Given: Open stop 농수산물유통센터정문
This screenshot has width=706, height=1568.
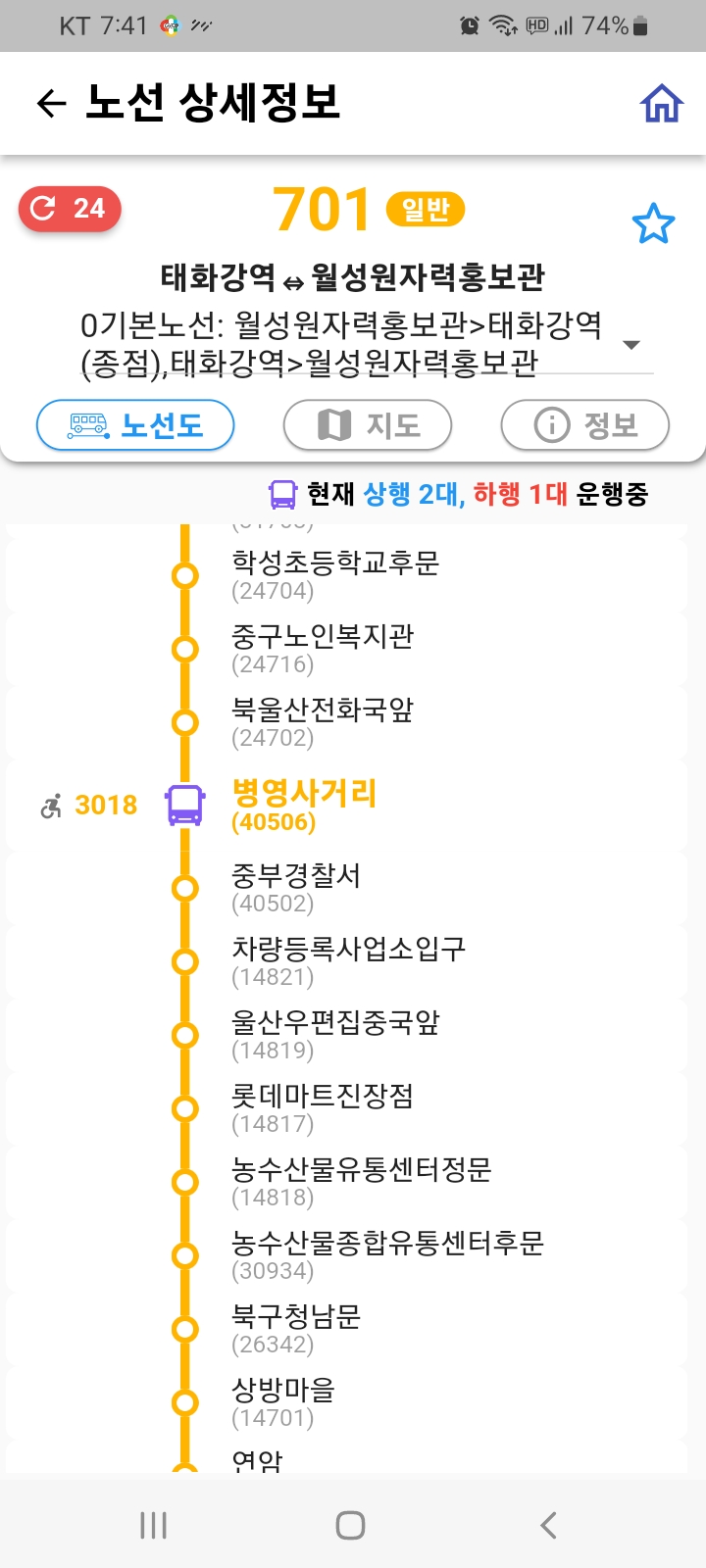Looking at the screenshot, I should pos(361,1181).
